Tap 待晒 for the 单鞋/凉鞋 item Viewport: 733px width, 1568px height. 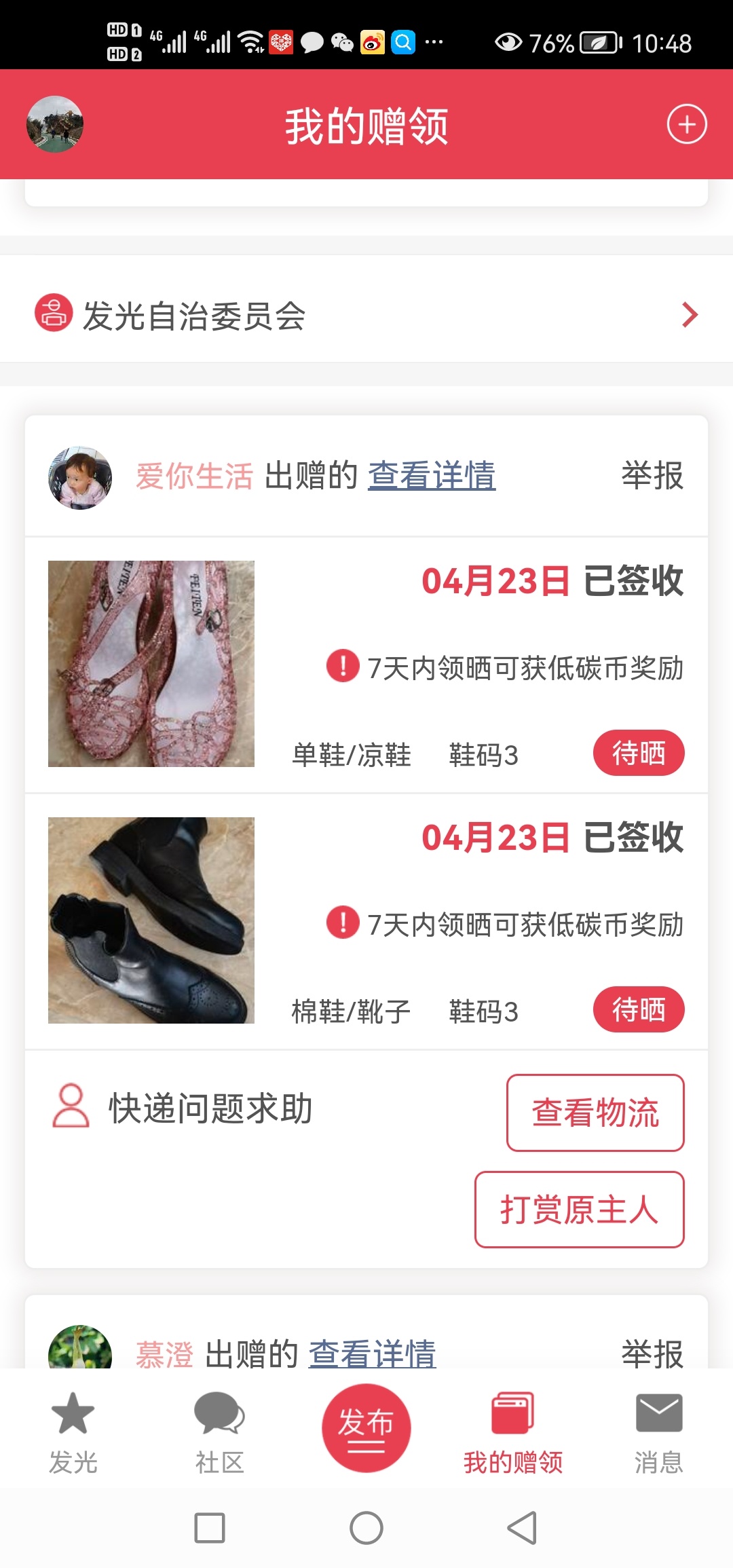(x=638, y=753)
